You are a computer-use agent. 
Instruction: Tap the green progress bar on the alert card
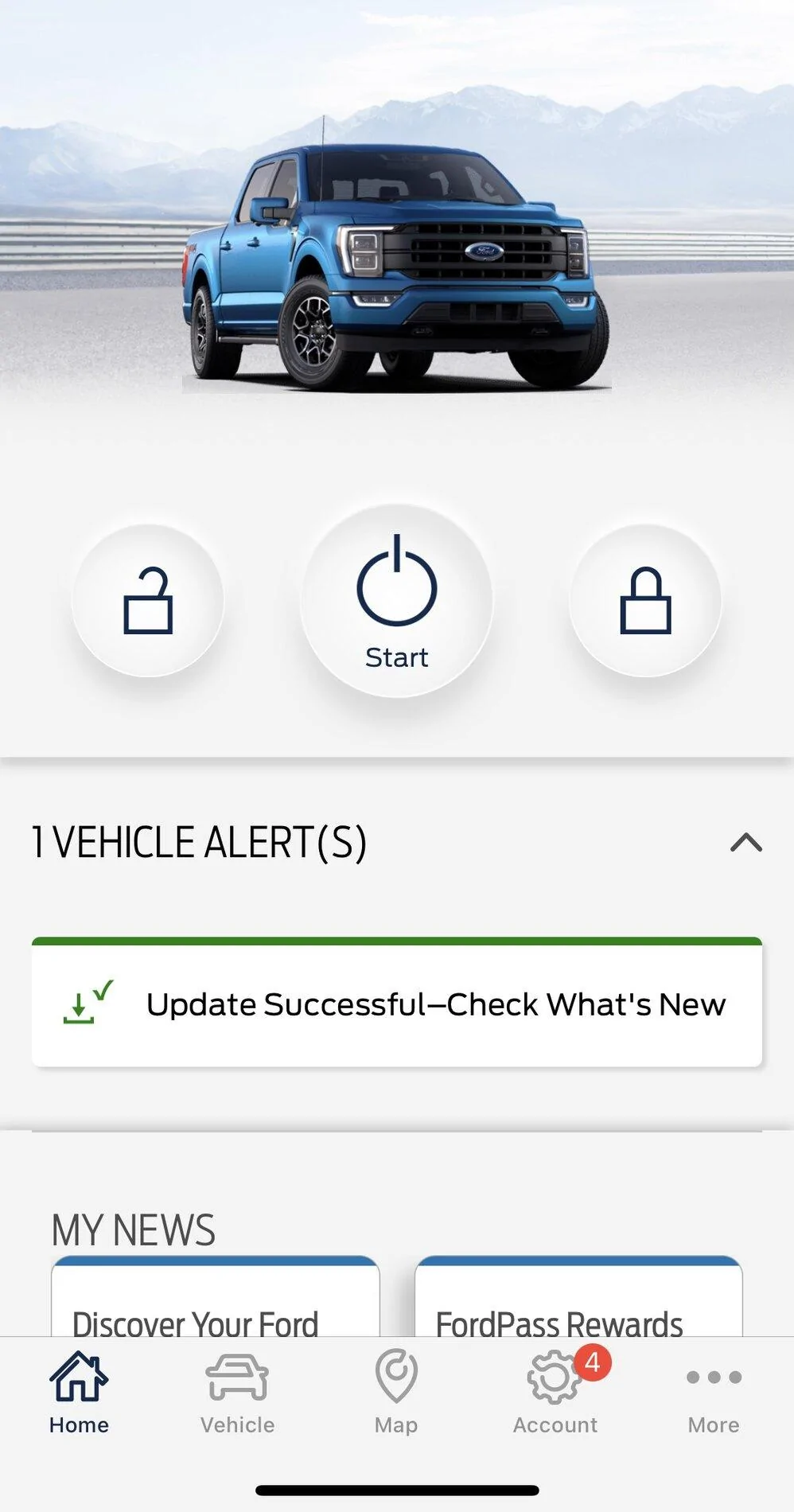[x=397, y=942]
